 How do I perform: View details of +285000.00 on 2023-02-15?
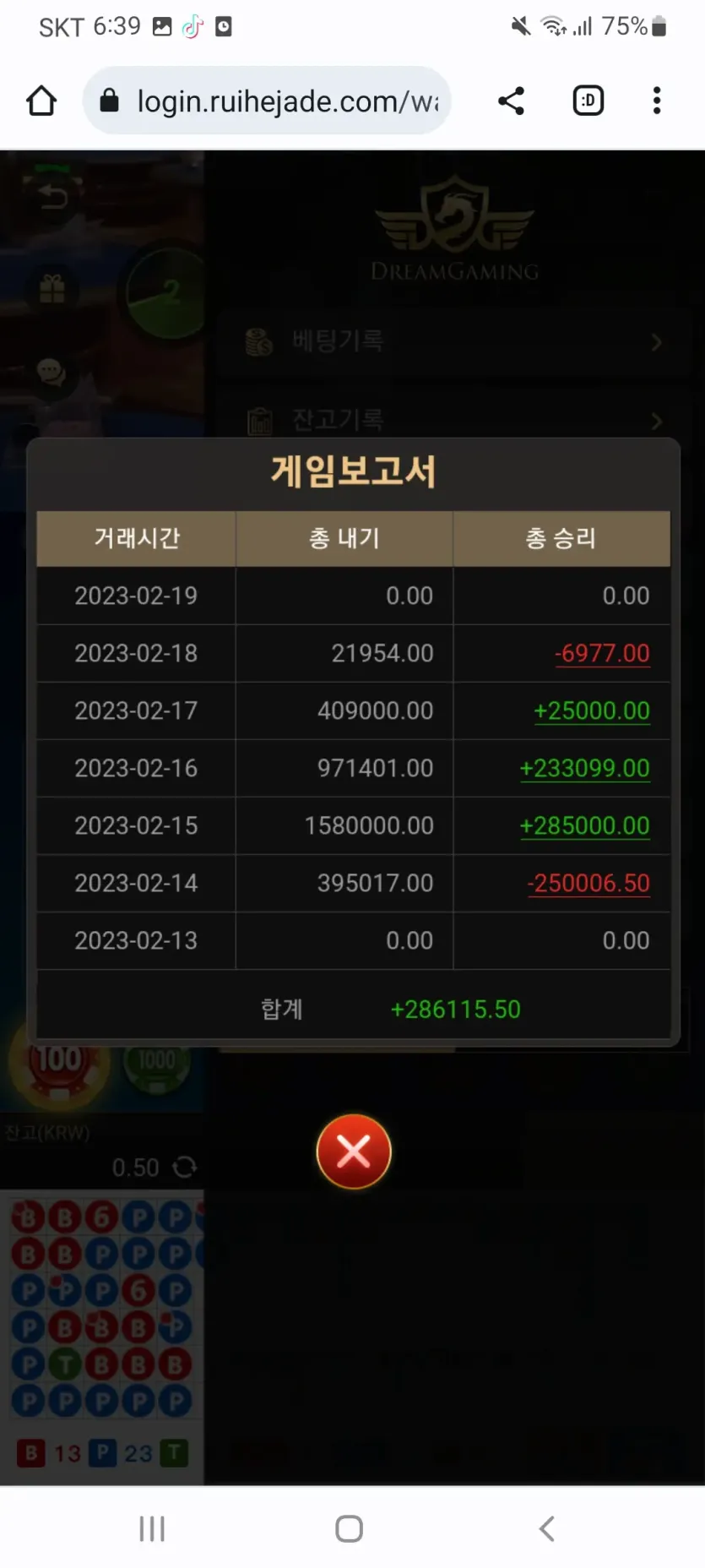[584, 825]
